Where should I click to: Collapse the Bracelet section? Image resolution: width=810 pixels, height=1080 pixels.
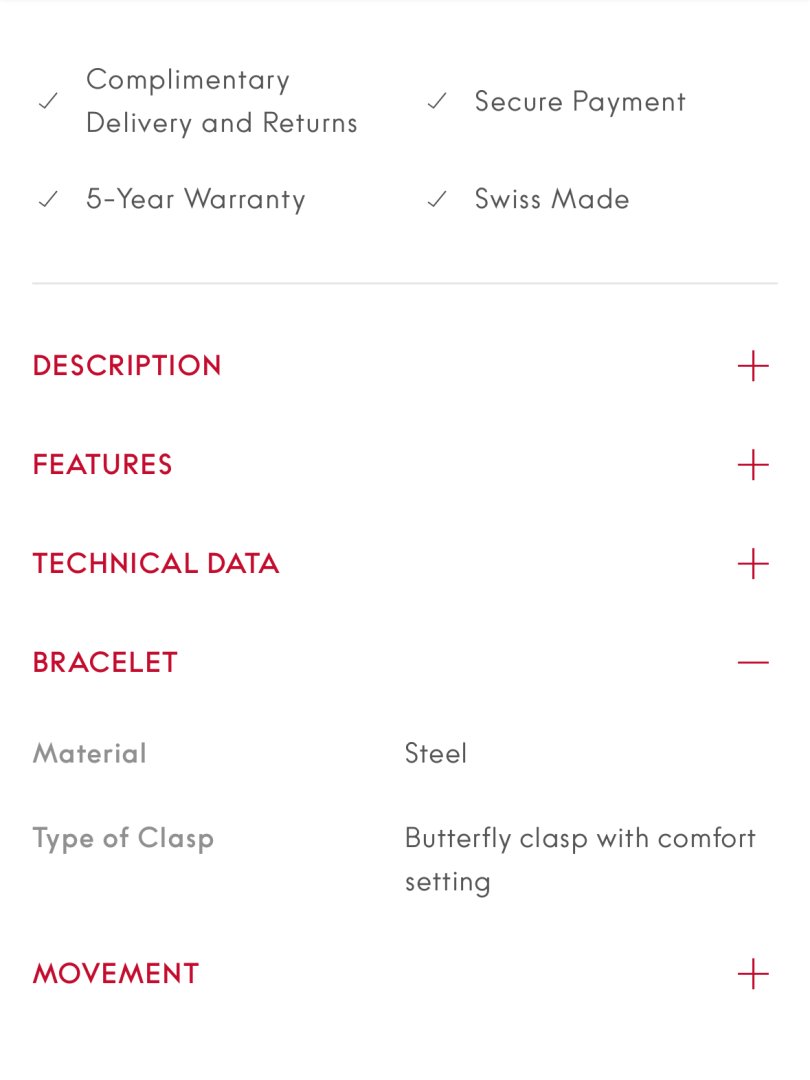752,662
